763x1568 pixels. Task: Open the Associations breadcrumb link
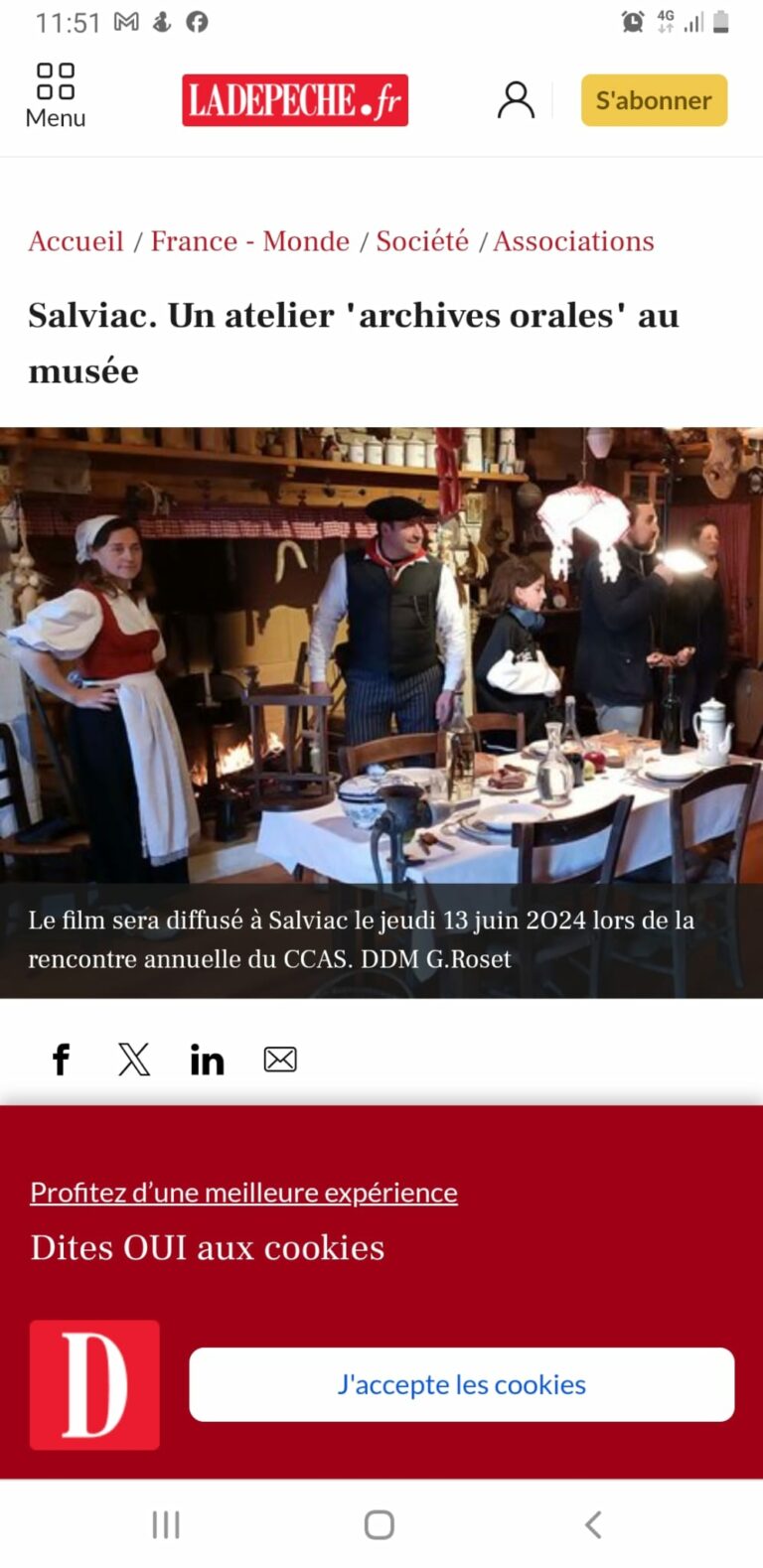(574, 241)
